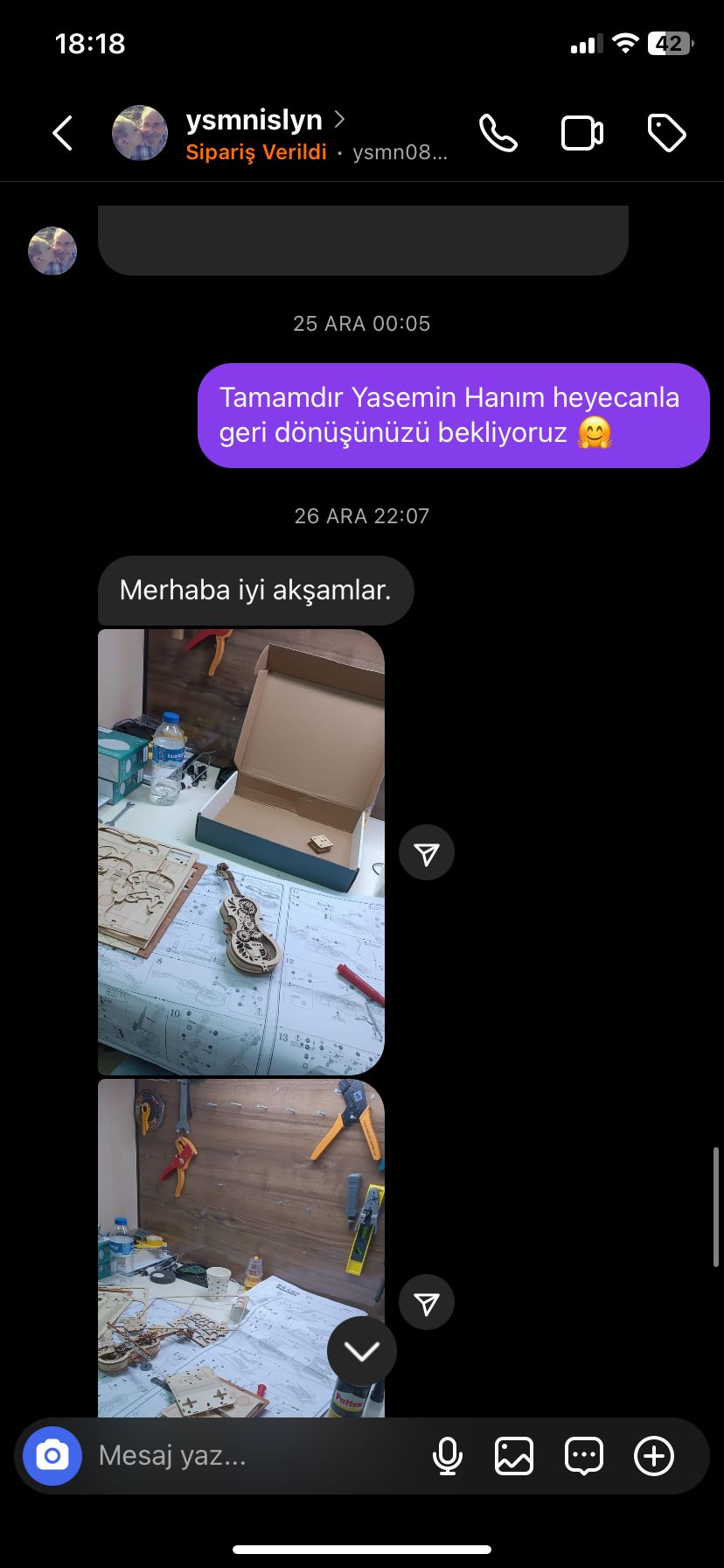
Task: Start a video call with ysmnislyn
Action: tap(581, 134)
